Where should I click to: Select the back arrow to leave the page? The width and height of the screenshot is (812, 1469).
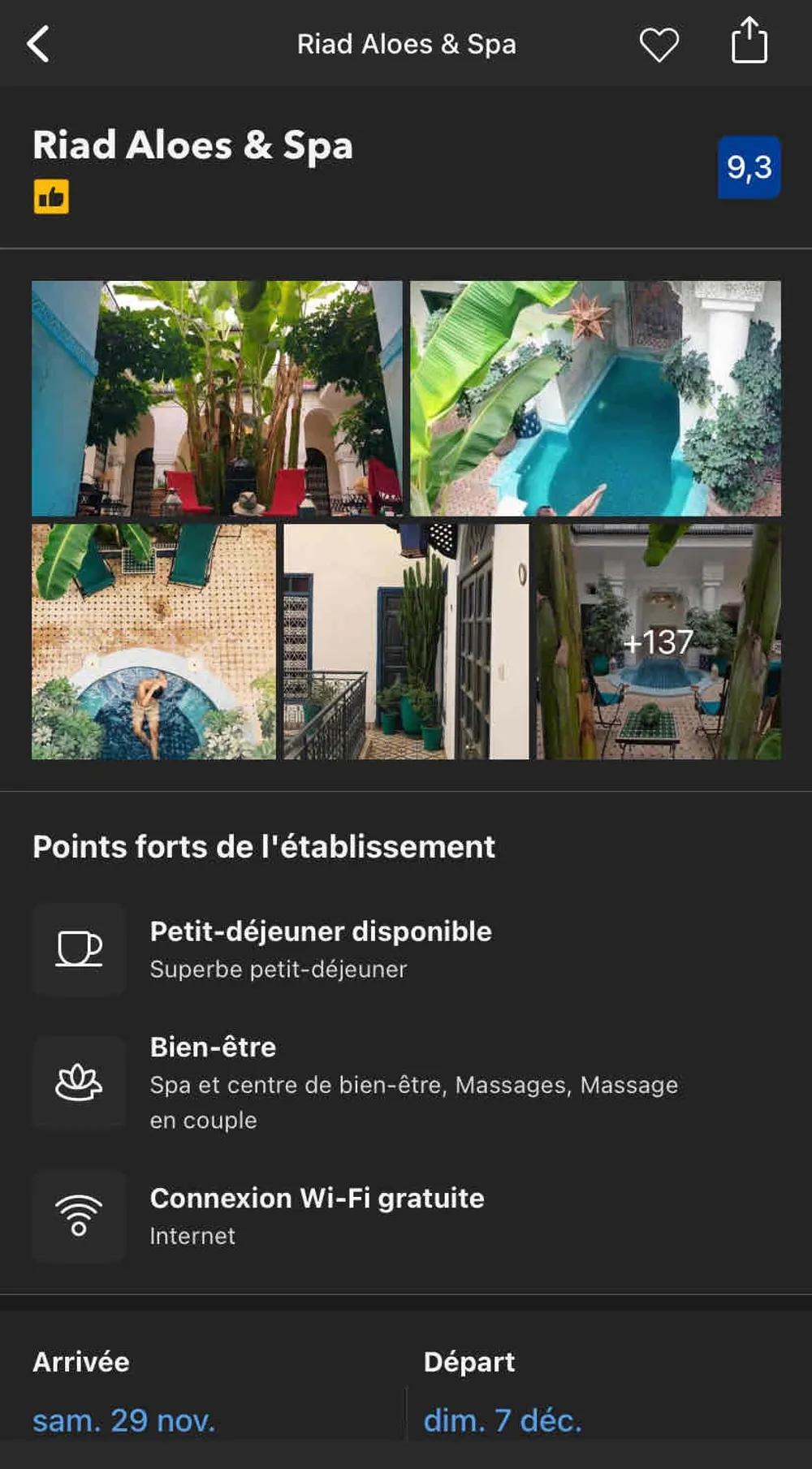(x=38, y=43)
